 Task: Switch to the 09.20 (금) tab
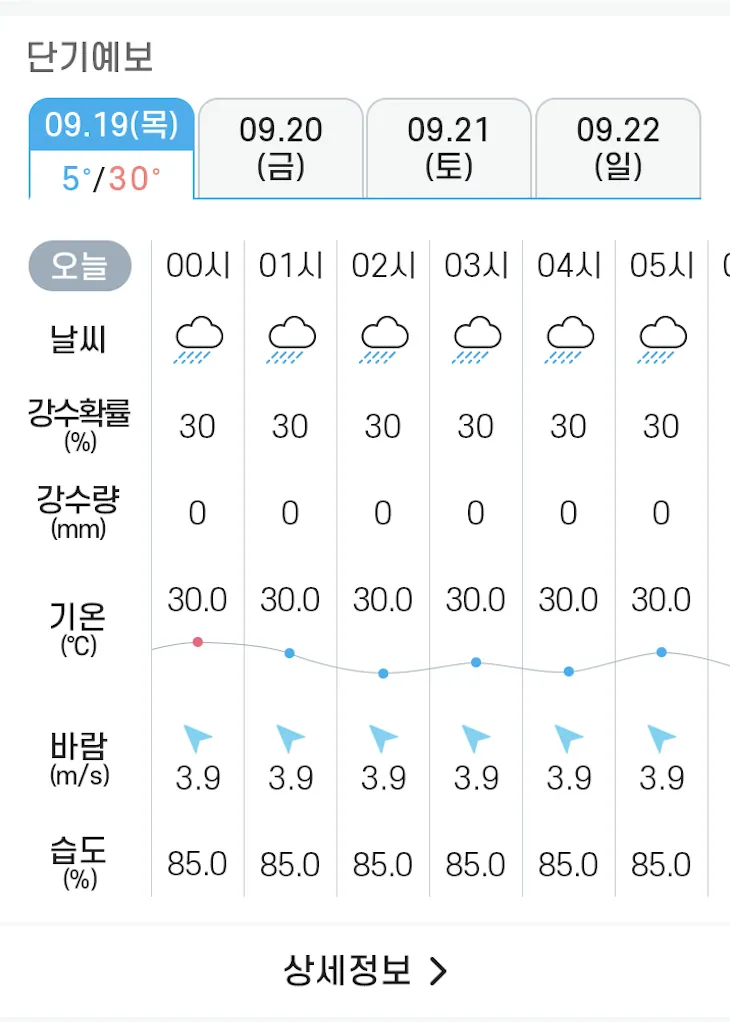click(281, 148)
